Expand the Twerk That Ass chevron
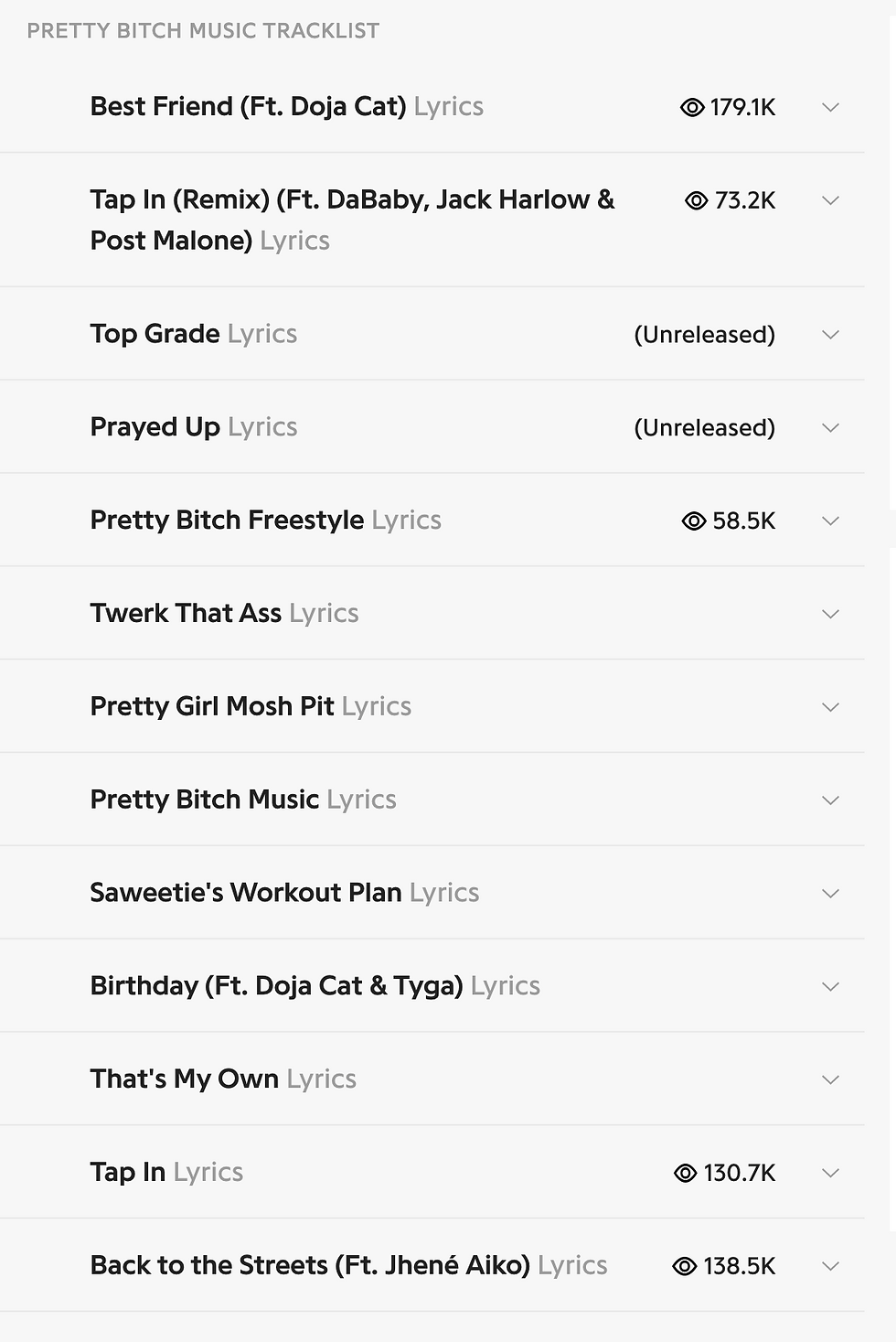 click(830, 614)
